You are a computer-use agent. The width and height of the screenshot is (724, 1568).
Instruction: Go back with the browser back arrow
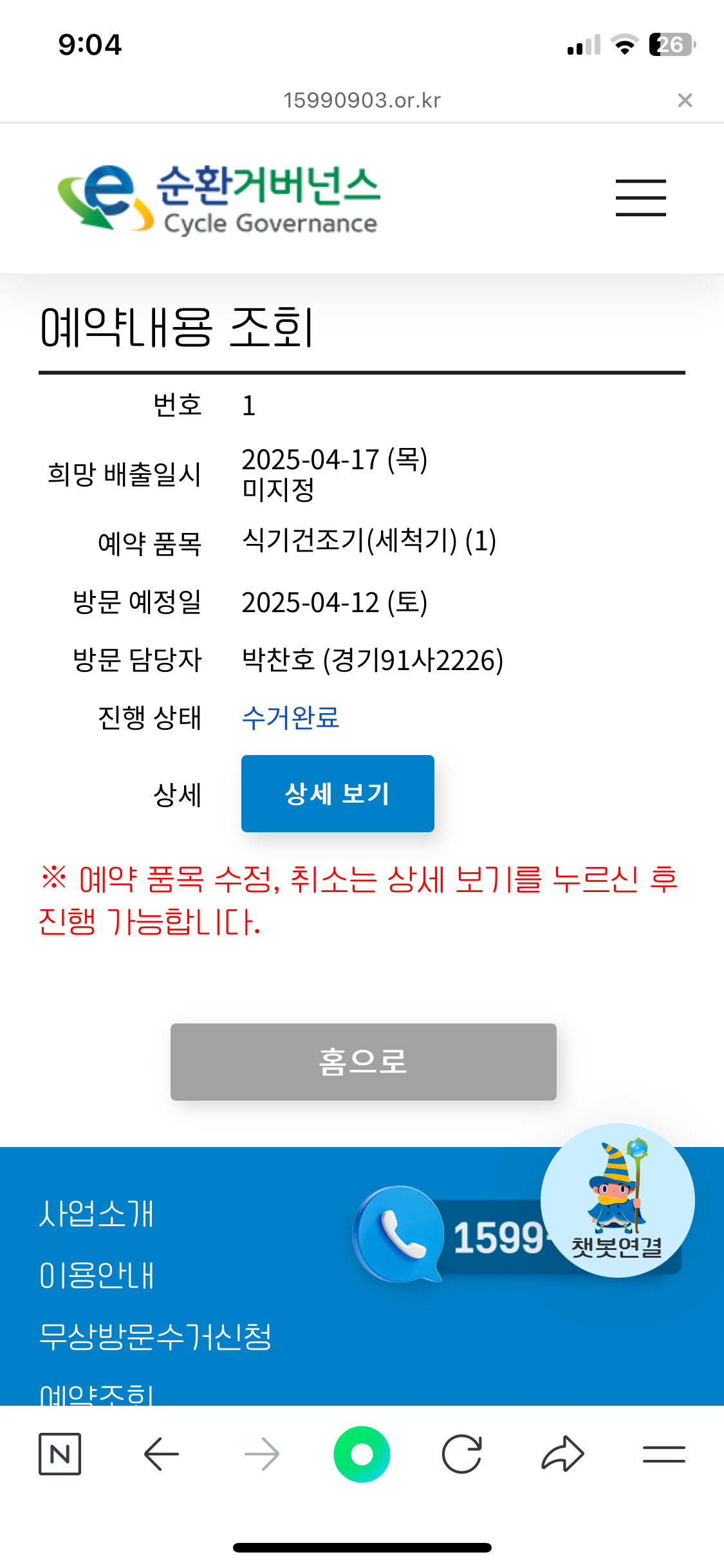pyautogui.click(x=161, y=1454)
